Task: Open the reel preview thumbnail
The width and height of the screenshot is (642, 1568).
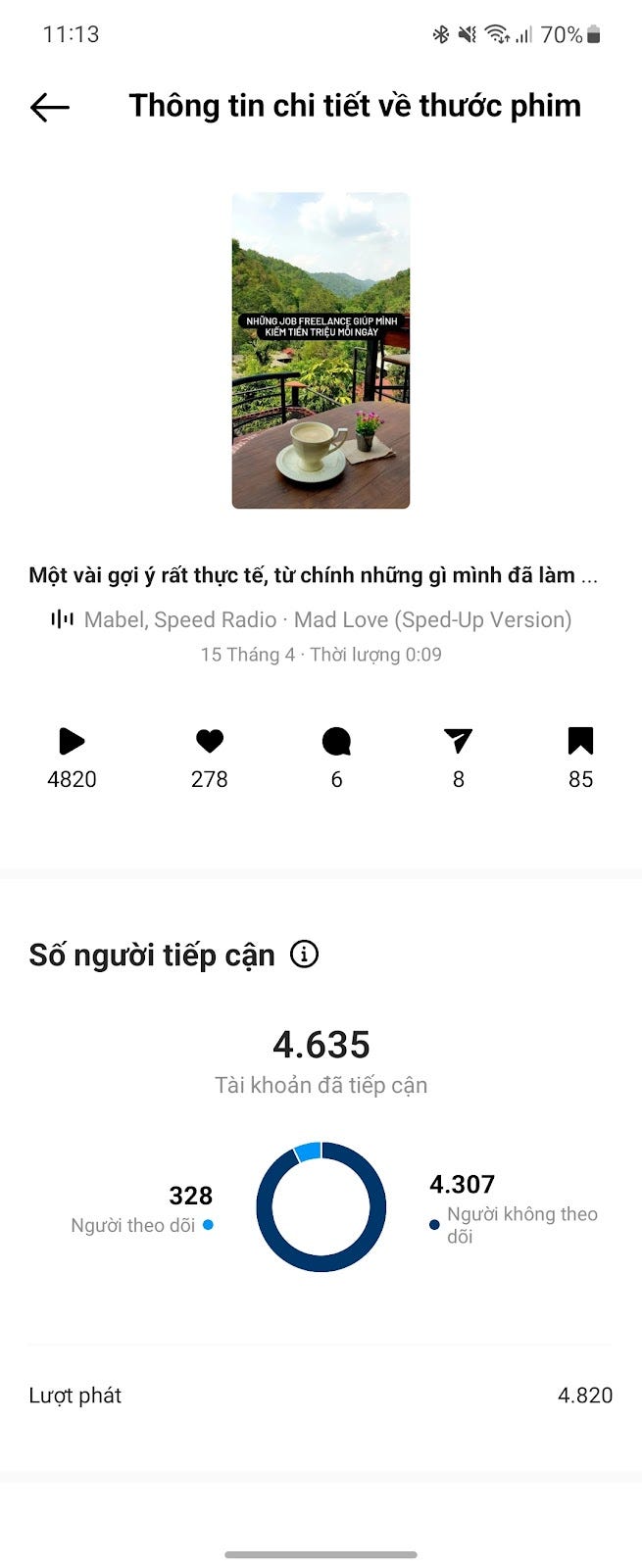Action: [x=321, y=351]
